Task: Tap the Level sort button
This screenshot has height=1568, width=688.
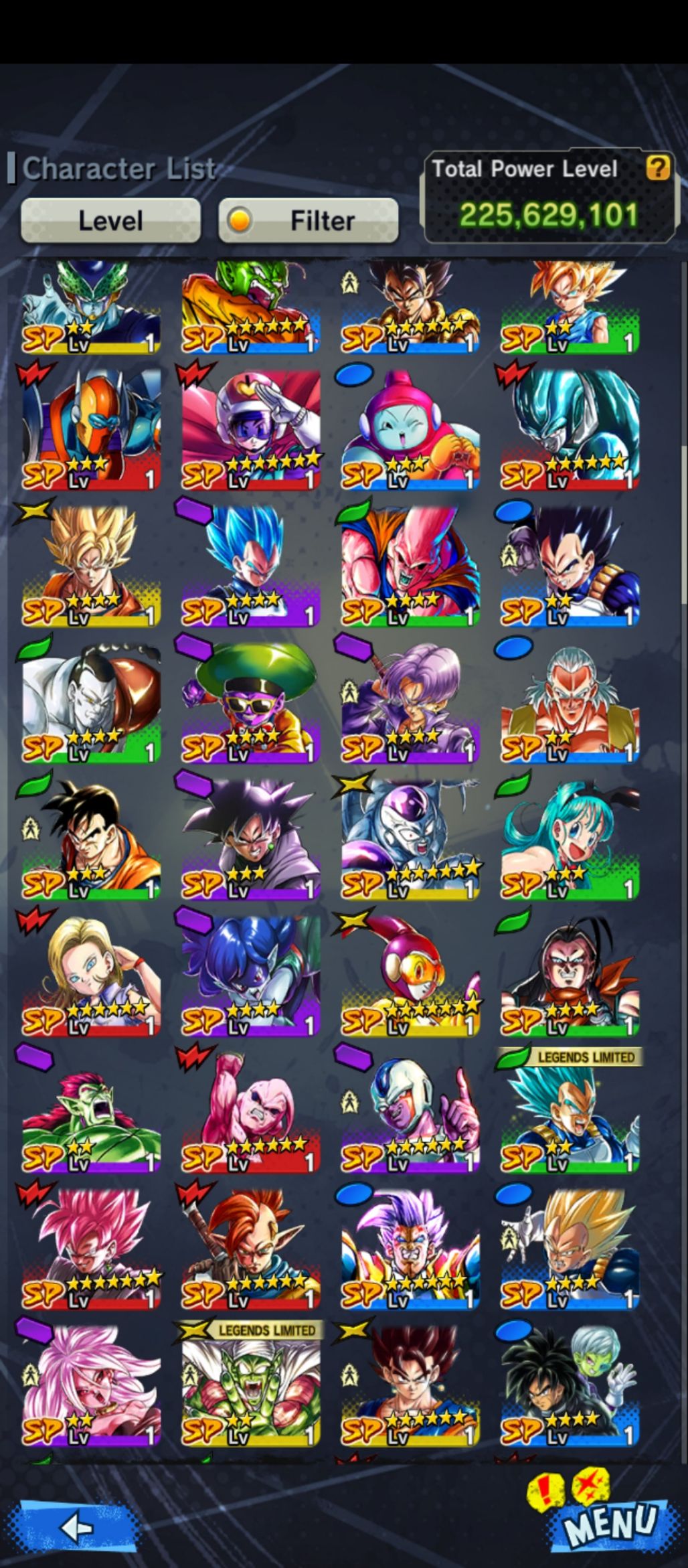Action: pyautogui.click(x=110, y=220)
